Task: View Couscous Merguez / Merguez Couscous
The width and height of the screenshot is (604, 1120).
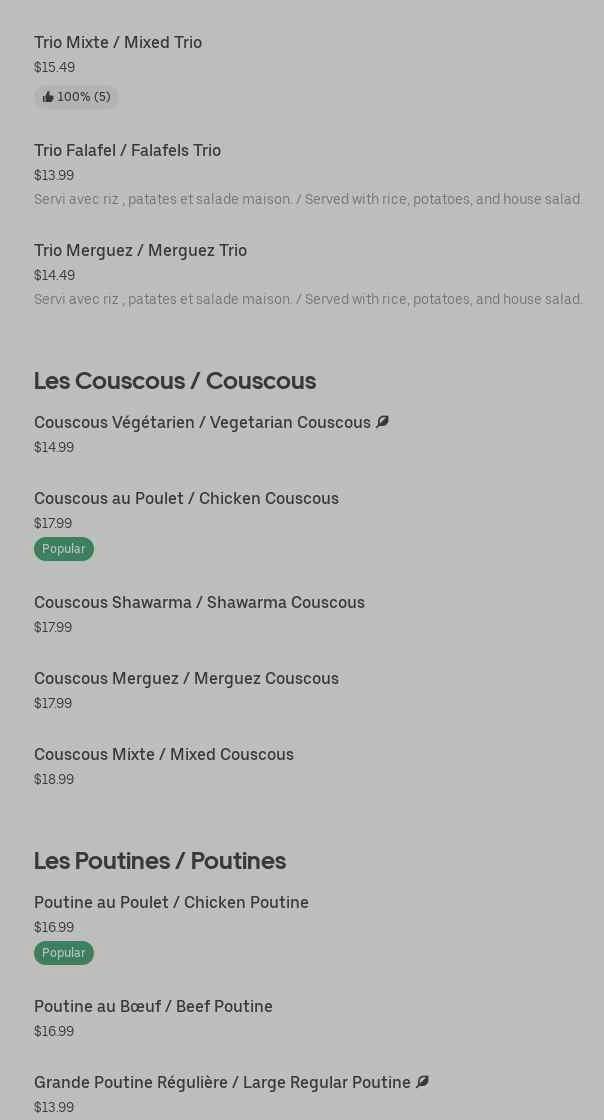Action: pos(186,678)
